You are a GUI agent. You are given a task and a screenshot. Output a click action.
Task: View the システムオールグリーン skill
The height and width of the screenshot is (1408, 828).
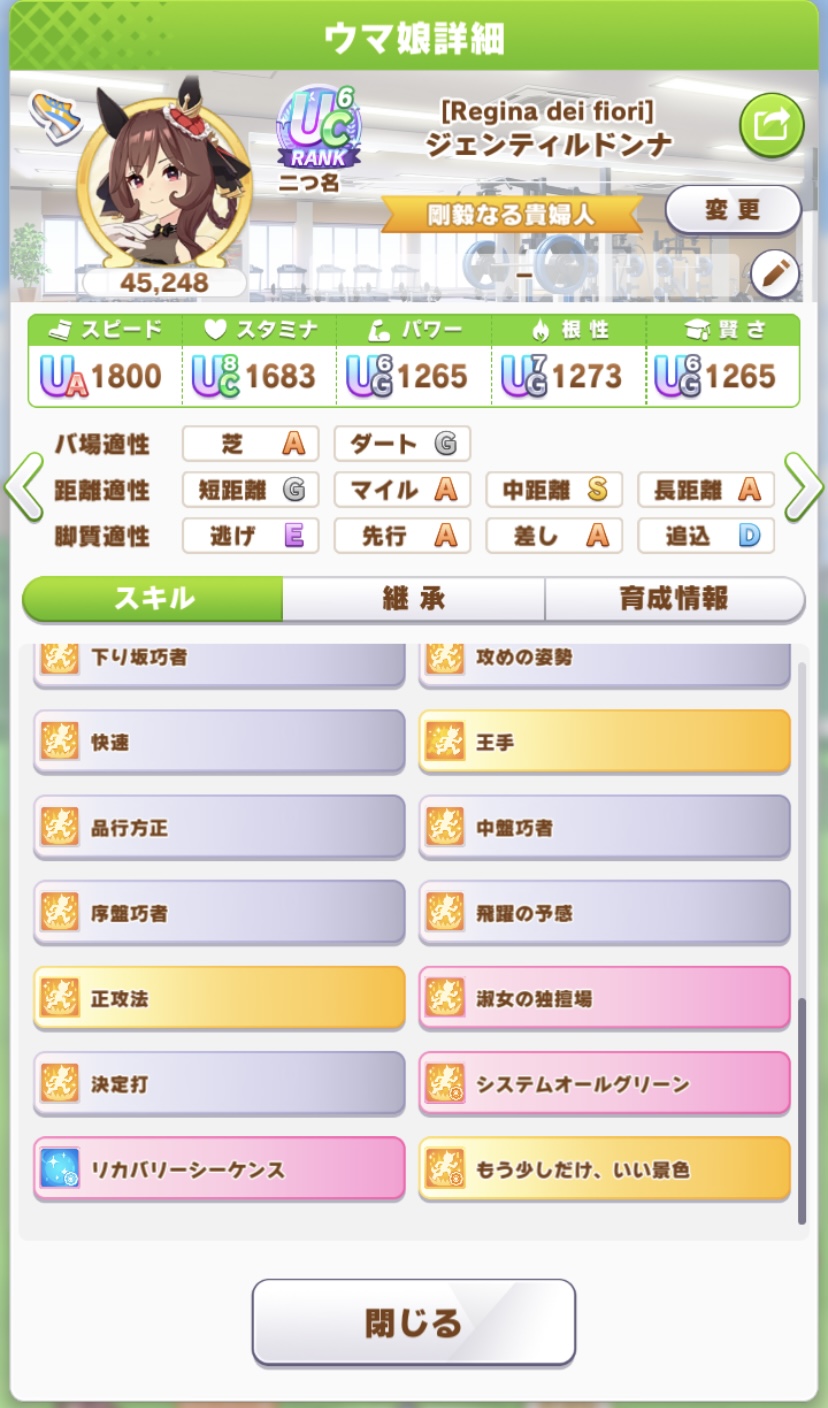coord(604,1083)
